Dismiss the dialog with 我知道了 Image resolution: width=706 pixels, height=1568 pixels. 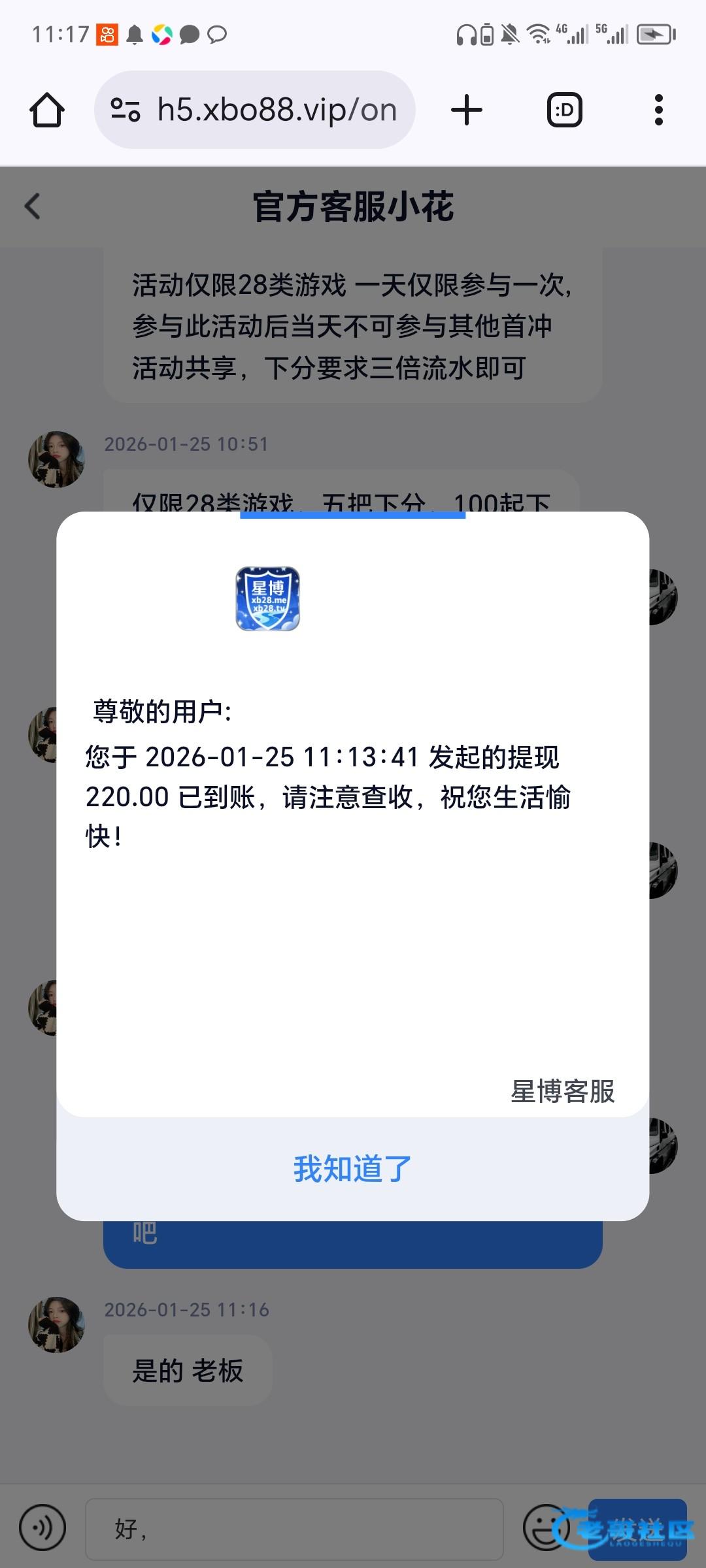pyautogui.click(x=352, y=1169)
